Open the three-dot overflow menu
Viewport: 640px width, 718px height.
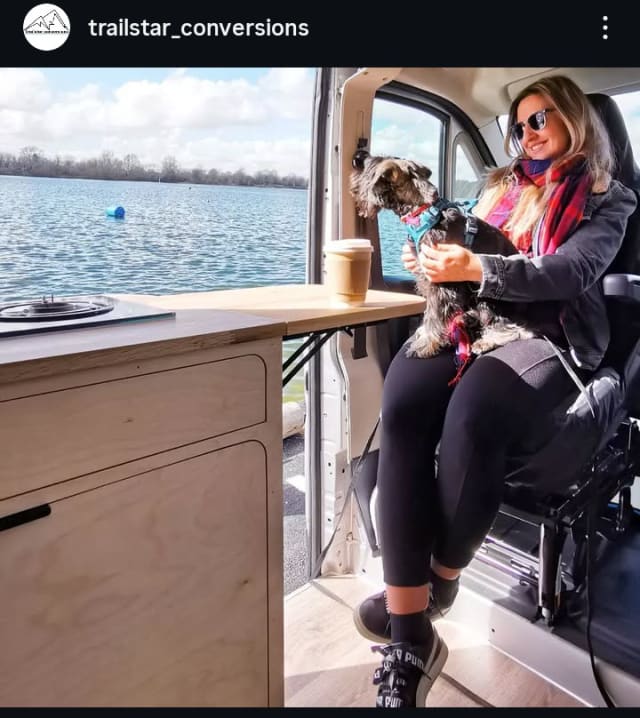pos(605,28)
